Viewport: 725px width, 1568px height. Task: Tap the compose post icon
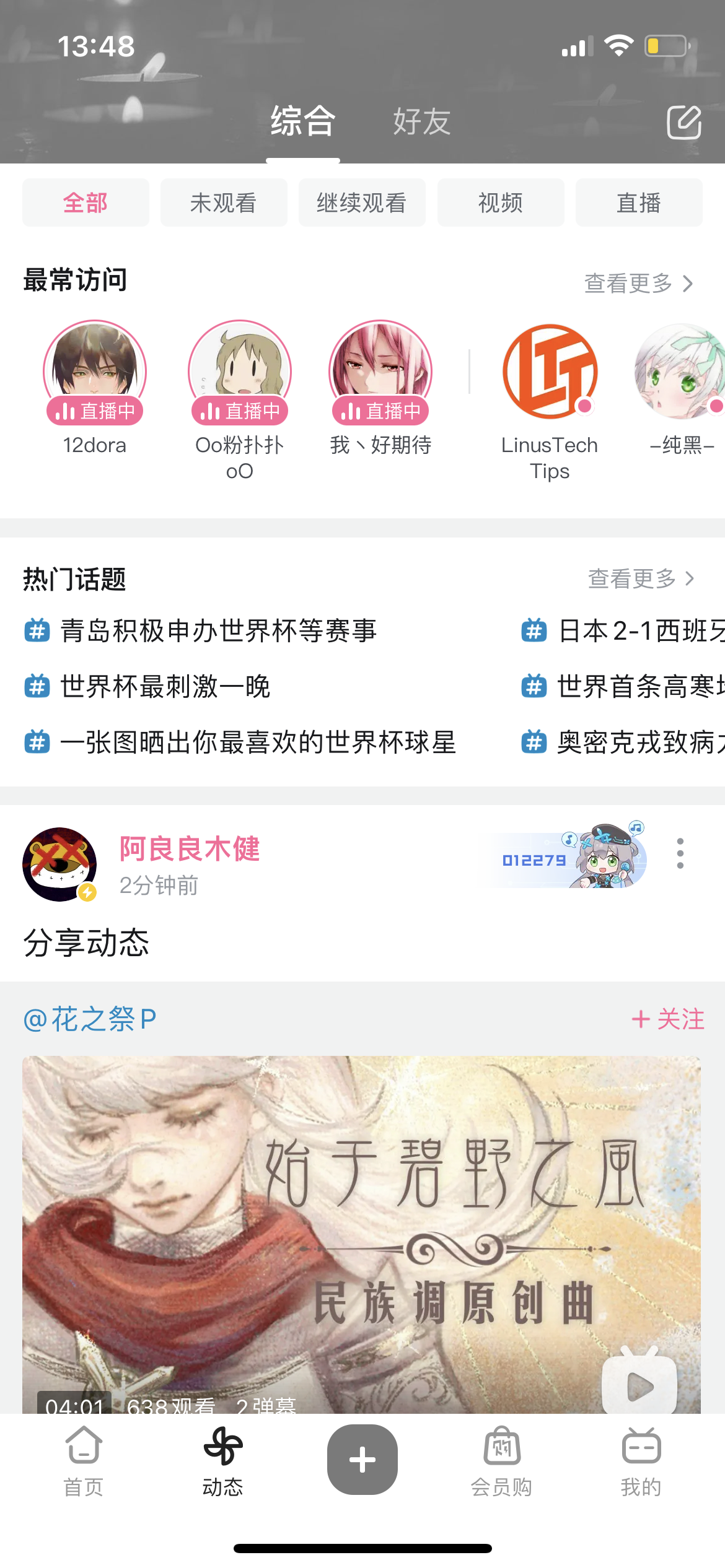pos(683,122)
